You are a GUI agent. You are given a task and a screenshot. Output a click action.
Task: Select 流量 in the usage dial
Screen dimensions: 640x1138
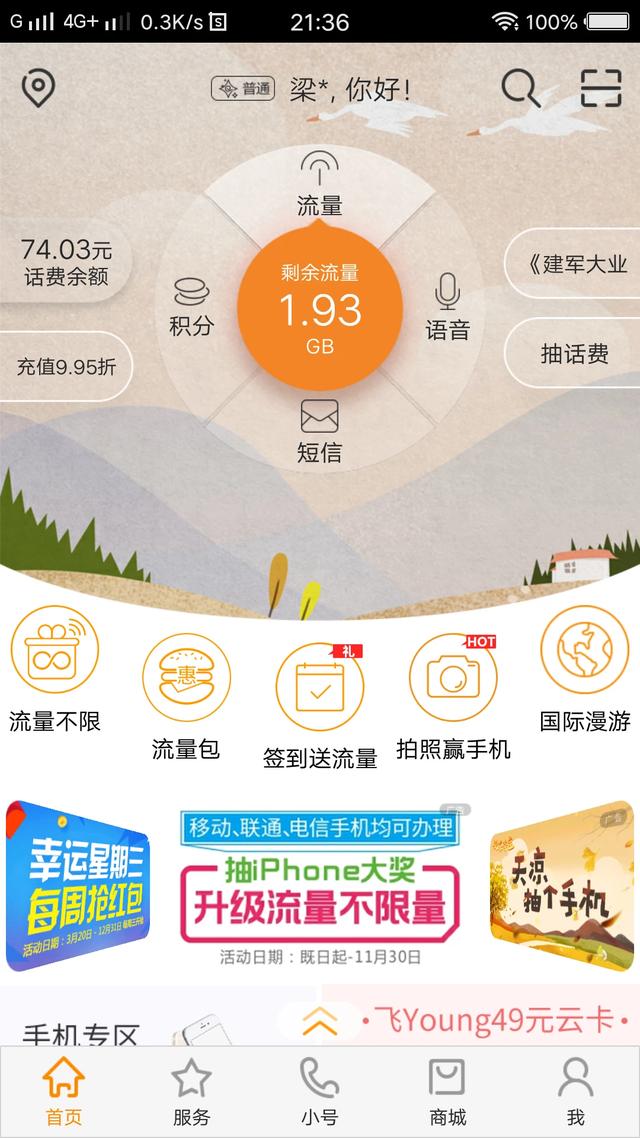319,185
